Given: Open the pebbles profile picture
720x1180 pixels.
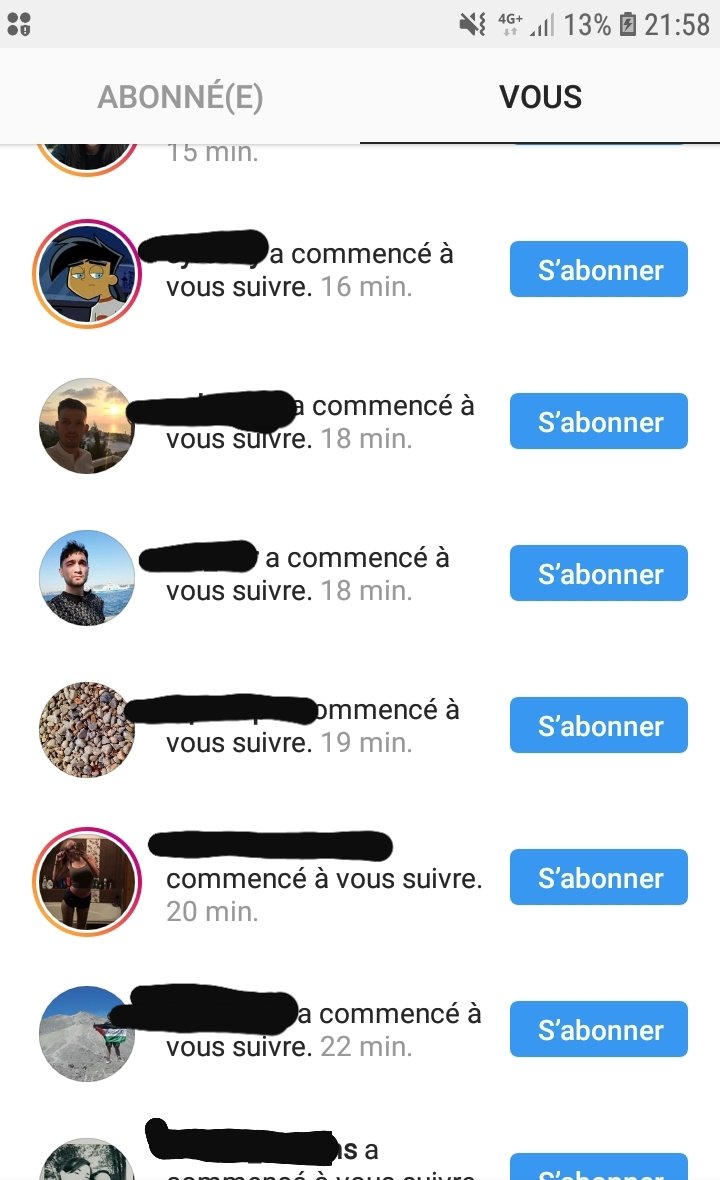Looking at the screenshot, I should (x=86, y=730).
